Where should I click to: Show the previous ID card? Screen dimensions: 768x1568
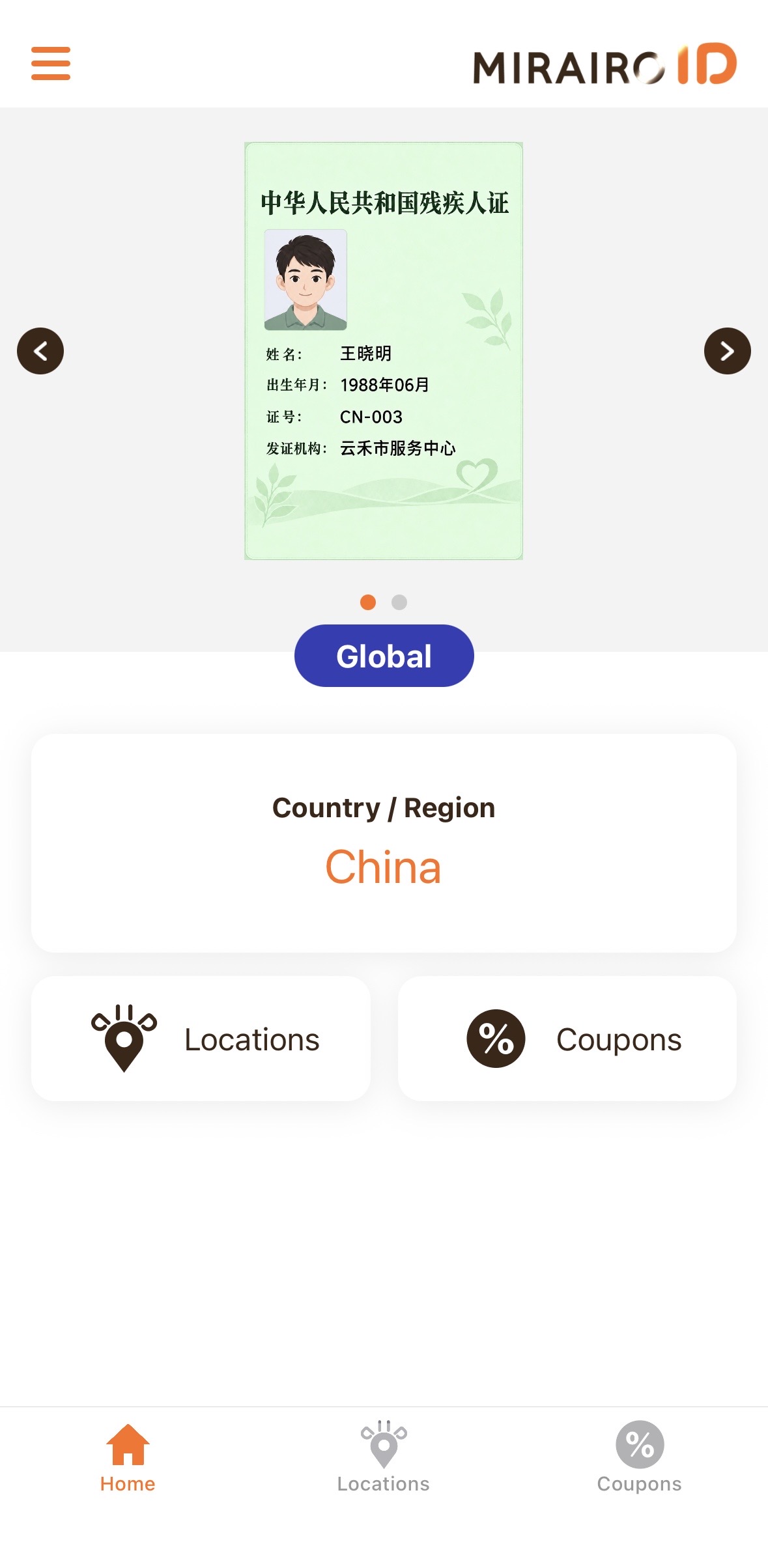point(40,351)
